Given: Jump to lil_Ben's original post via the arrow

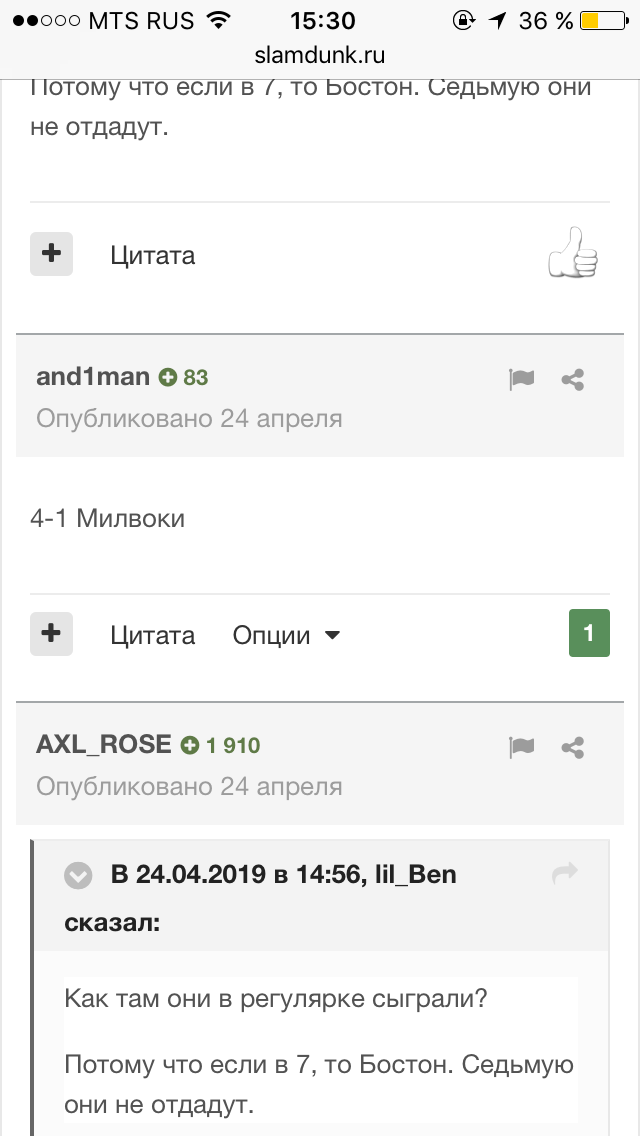Looking at the screenshot, I should point(565,874).
